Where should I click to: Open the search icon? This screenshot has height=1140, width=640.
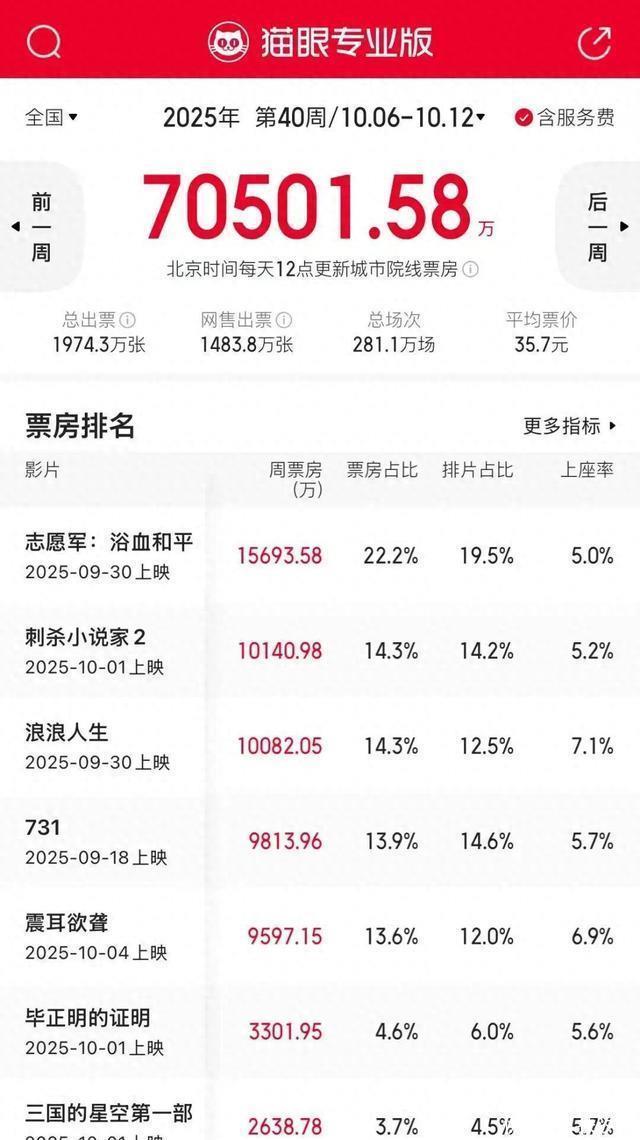[43, 41]
